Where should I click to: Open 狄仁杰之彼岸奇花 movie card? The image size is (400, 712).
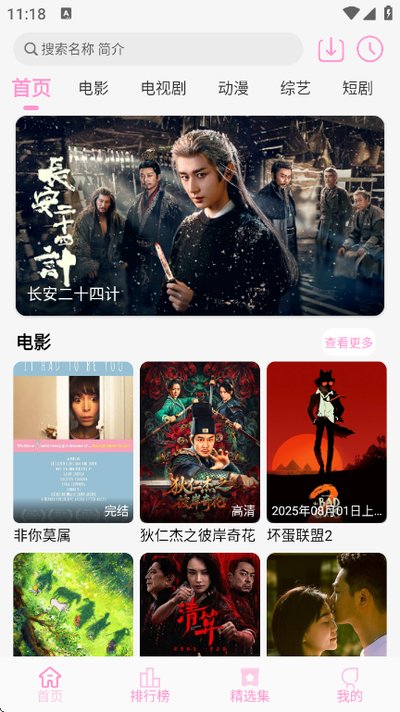pos(200,452)
